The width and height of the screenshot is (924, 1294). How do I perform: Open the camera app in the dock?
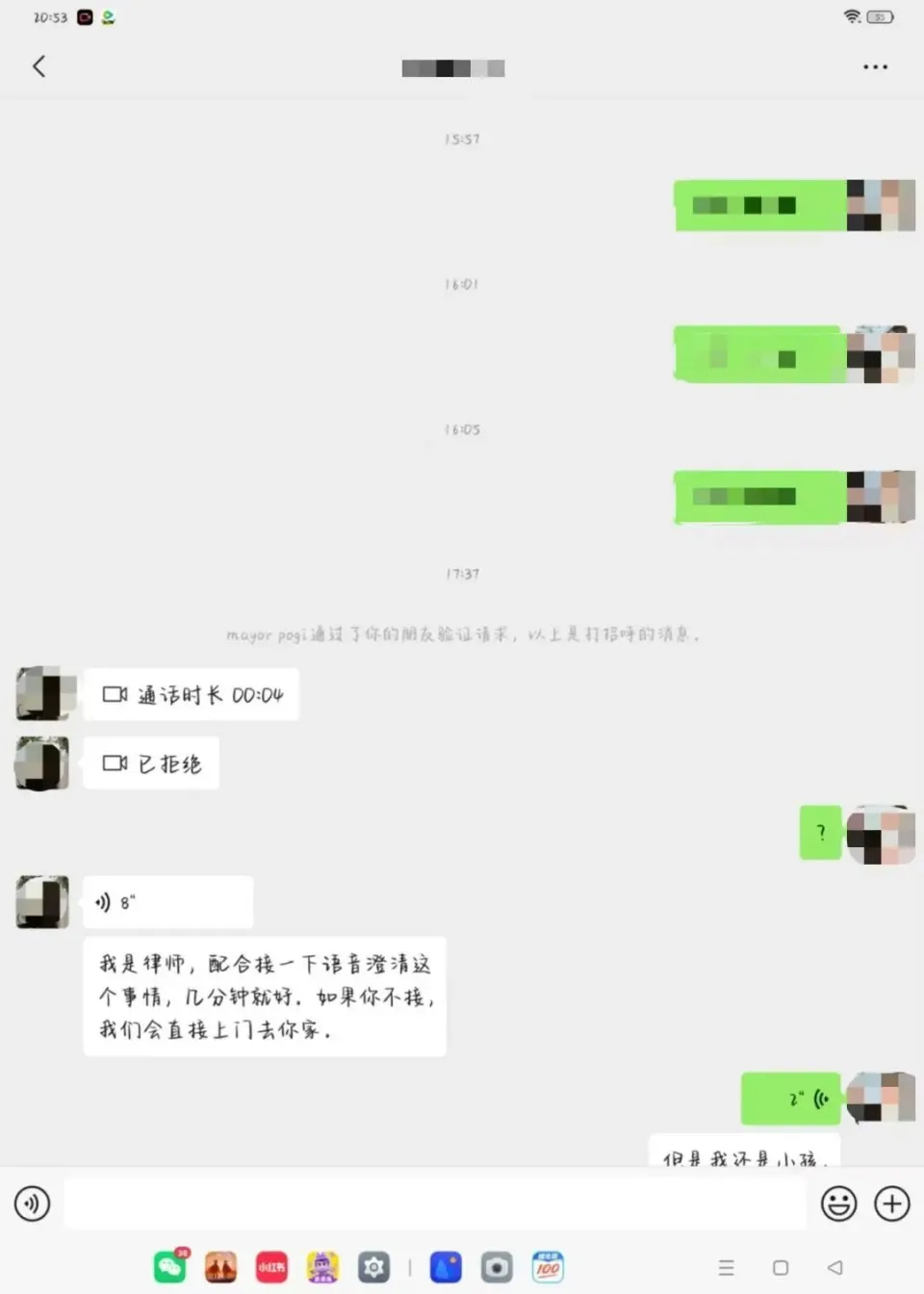click(497, 1267)
